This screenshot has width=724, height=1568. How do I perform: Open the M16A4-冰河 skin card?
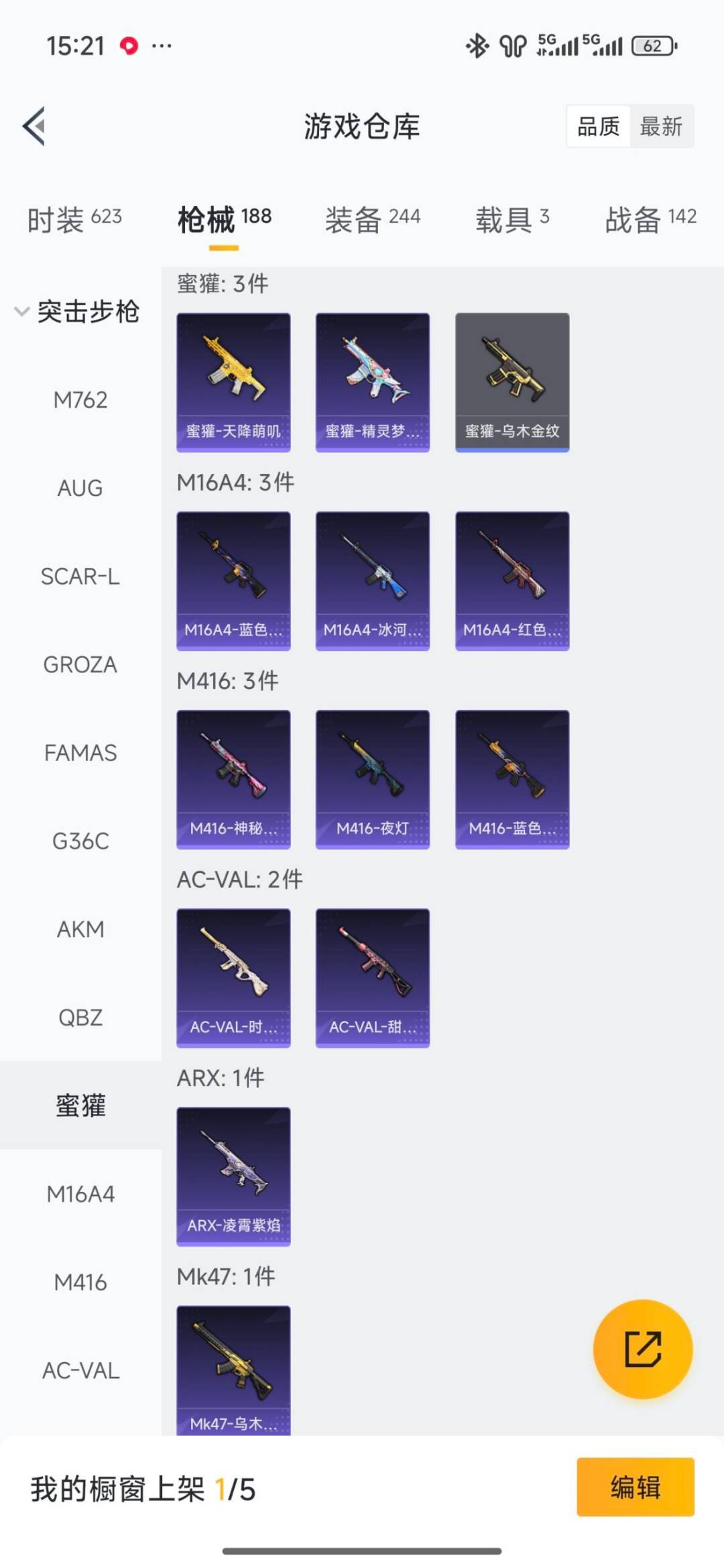pos(372,580)
